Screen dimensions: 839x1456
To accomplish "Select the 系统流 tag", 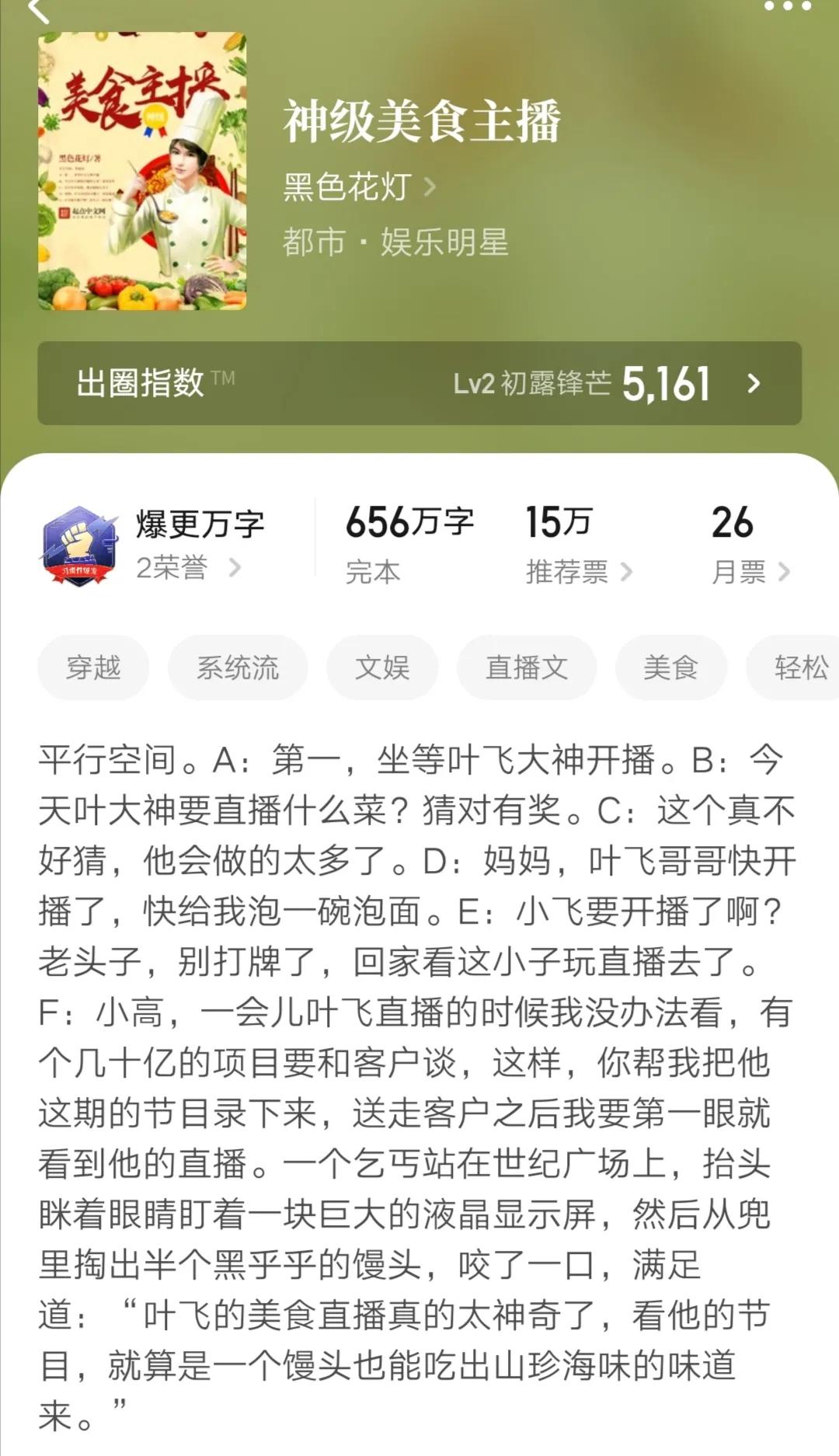I will [x=237, y=667].
